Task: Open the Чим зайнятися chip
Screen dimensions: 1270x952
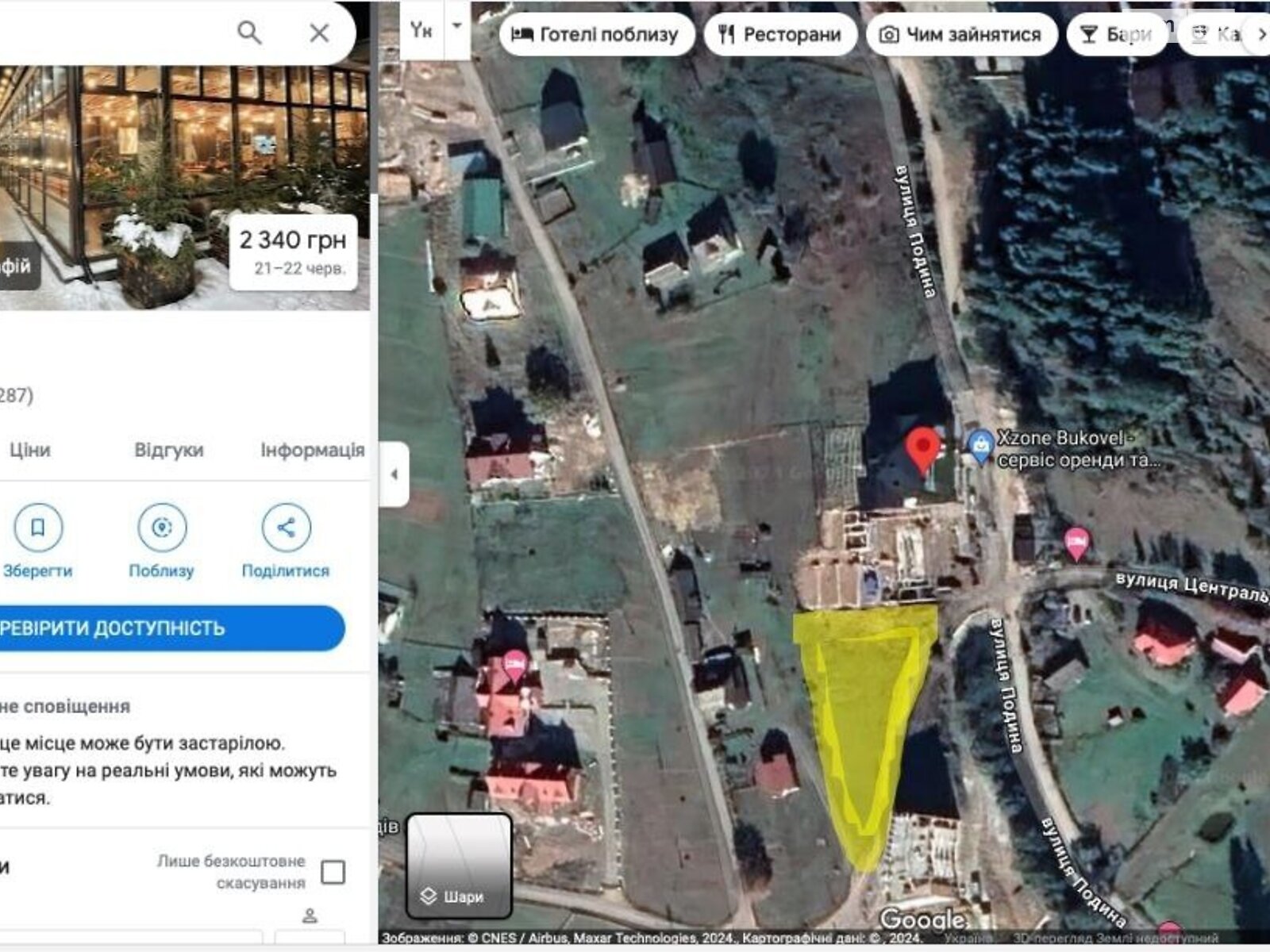Action: pos(961,35)
